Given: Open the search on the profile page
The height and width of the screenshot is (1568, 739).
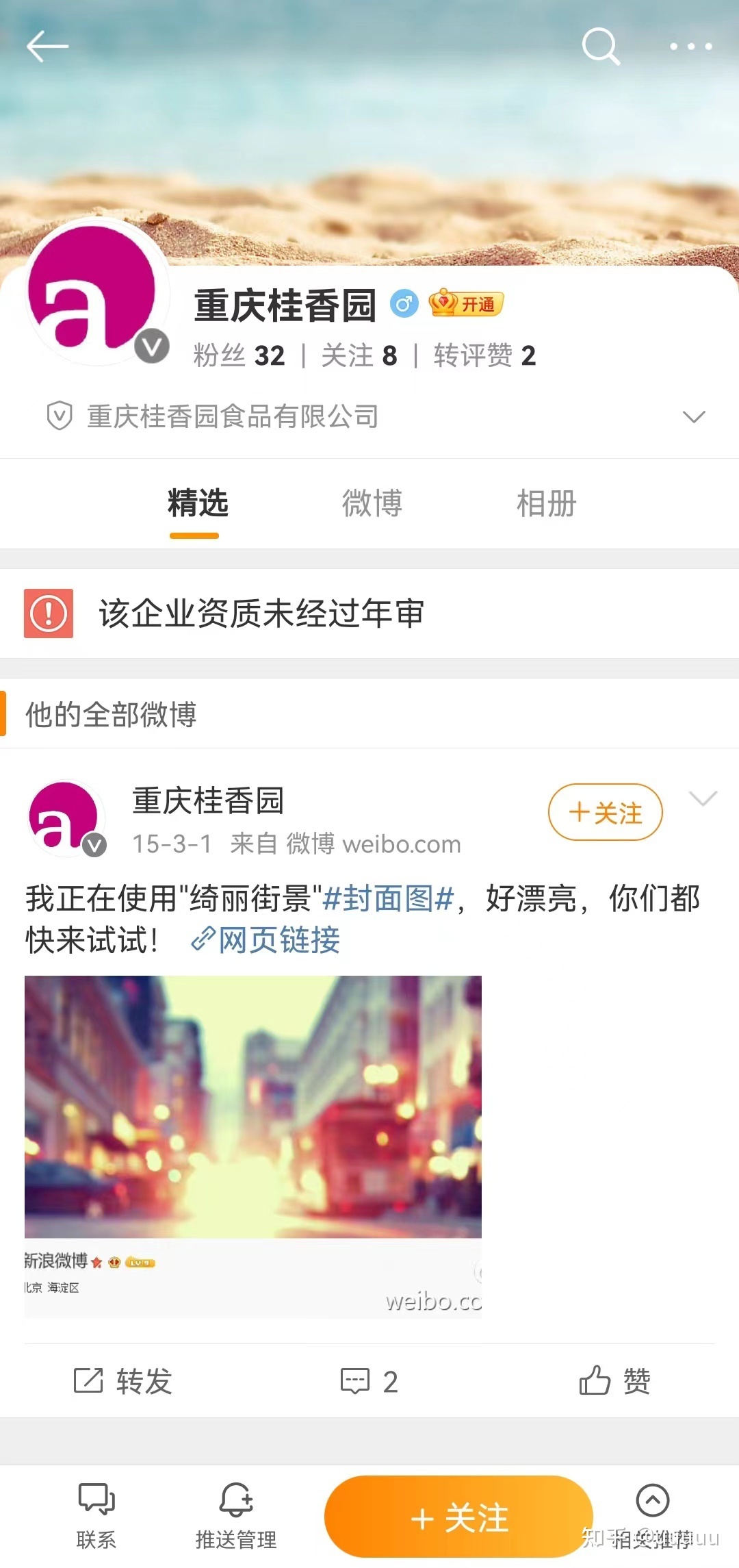Looking at the screenshot, I should pyautogui.click(x=601, y=47).
